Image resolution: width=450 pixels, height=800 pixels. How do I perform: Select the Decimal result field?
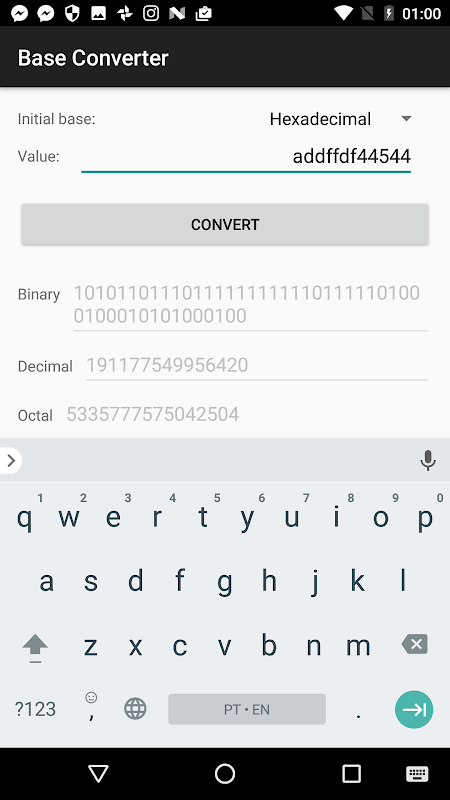point(257,365)
